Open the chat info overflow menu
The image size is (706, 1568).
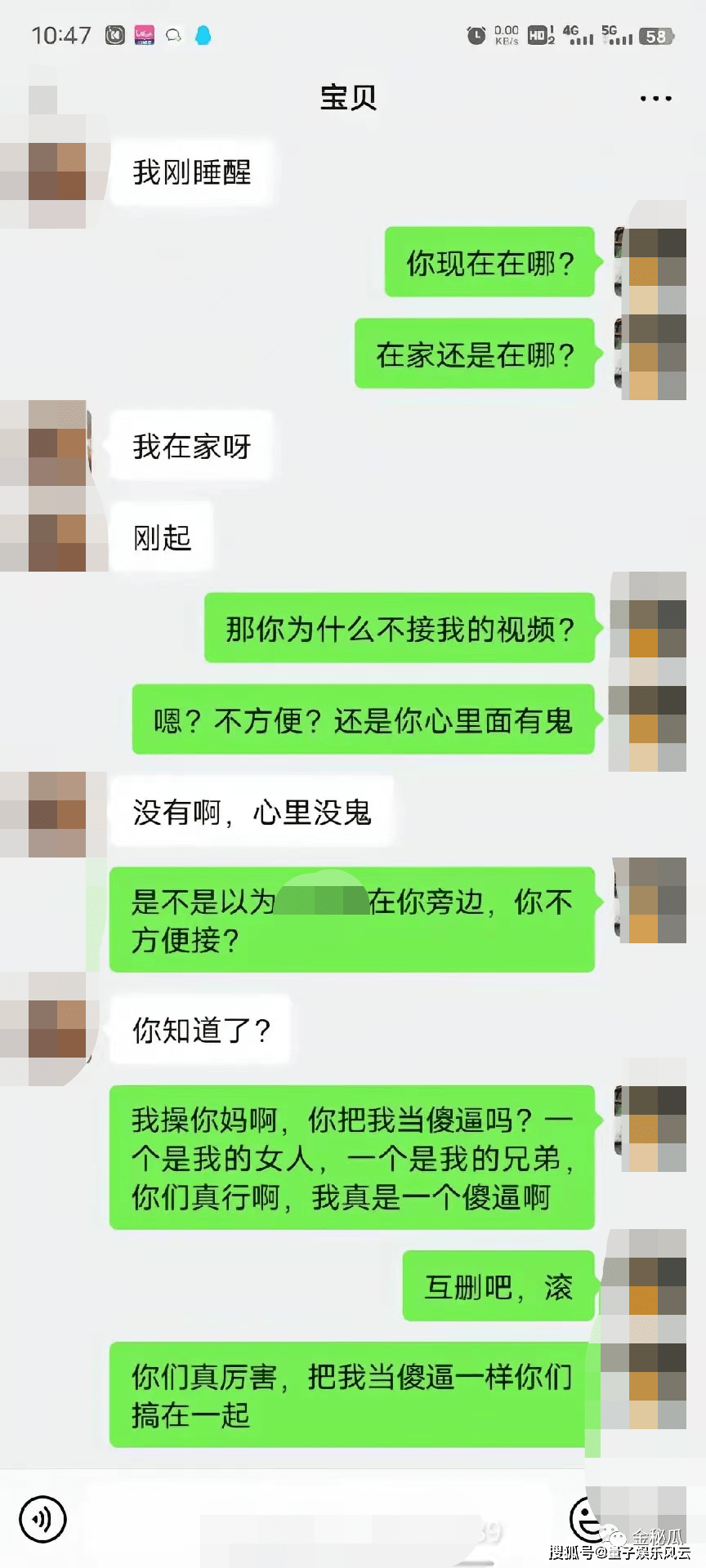click(655, 99)
